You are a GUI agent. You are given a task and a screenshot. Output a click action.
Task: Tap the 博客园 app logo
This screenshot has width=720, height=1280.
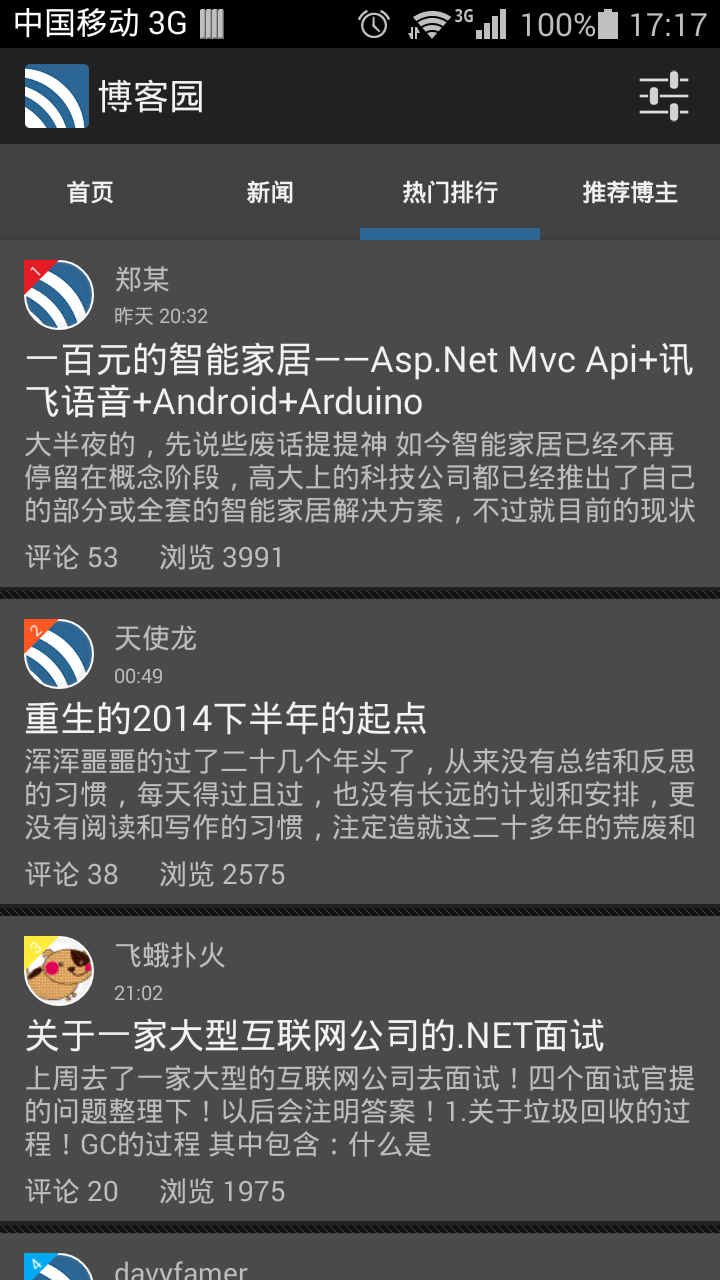(x=57, y=96)
